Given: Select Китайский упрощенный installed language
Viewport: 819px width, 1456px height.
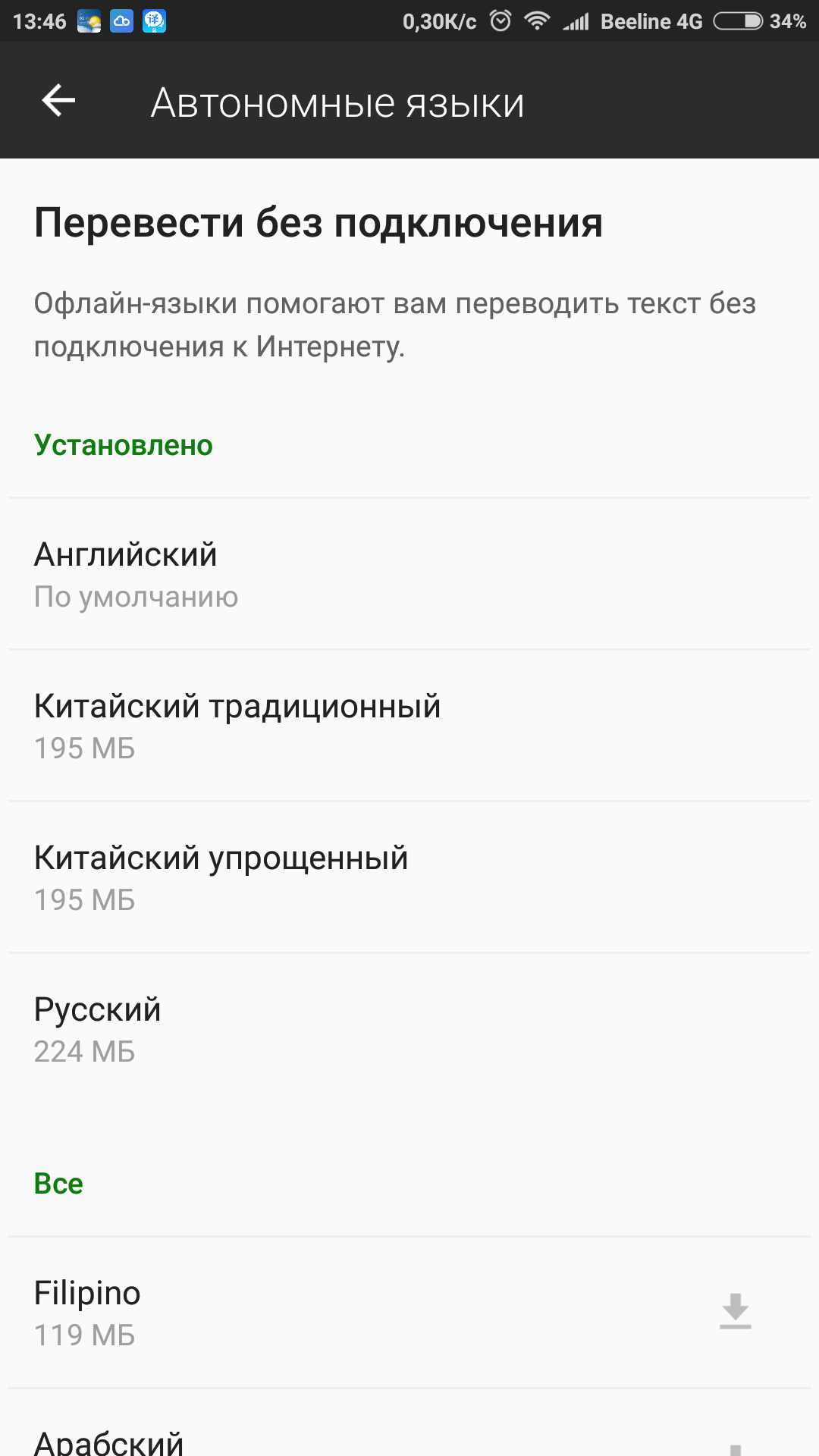Looking at the screenshot, I should [x=409, y=877].
